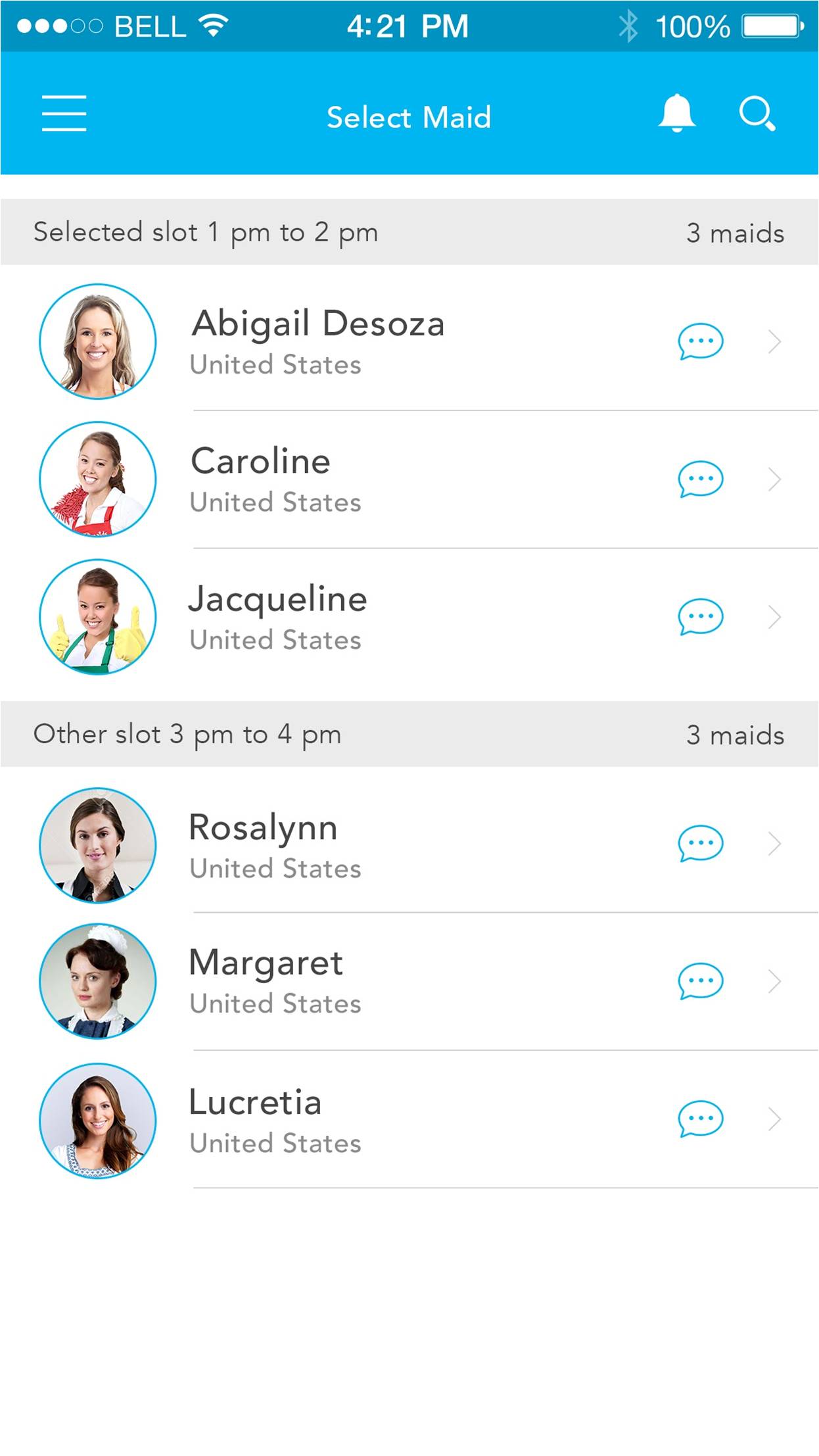View Lucretia's details
Screen dimensions: 819x1456
tap(256, 1120)
